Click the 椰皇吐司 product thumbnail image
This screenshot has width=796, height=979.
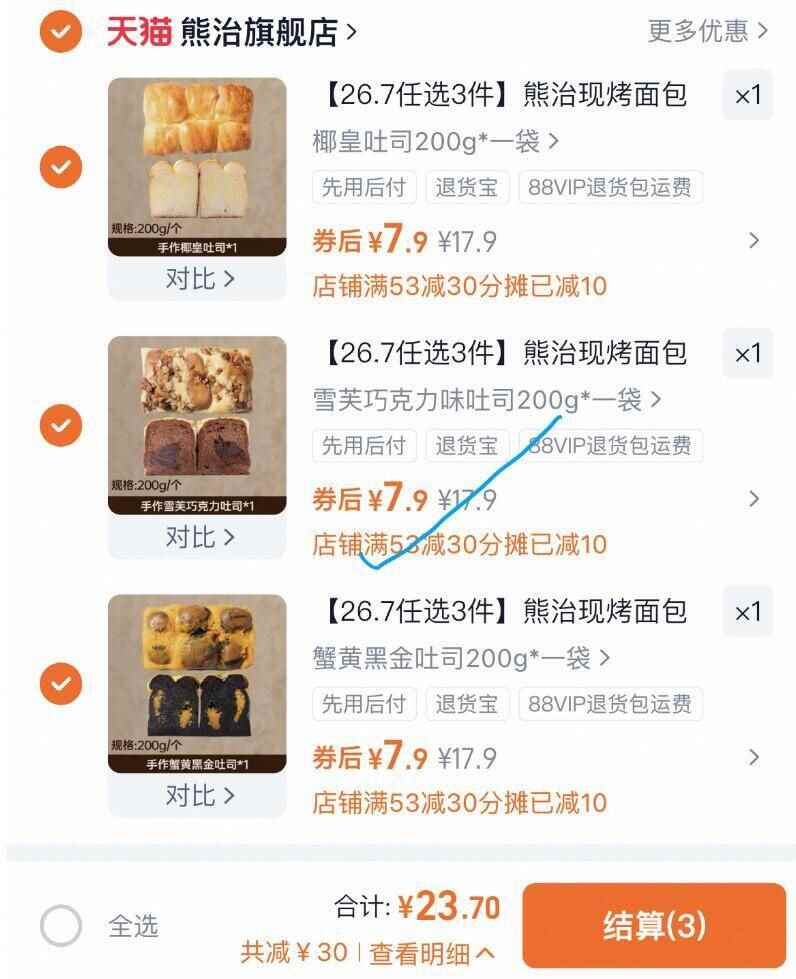(196, 160)
